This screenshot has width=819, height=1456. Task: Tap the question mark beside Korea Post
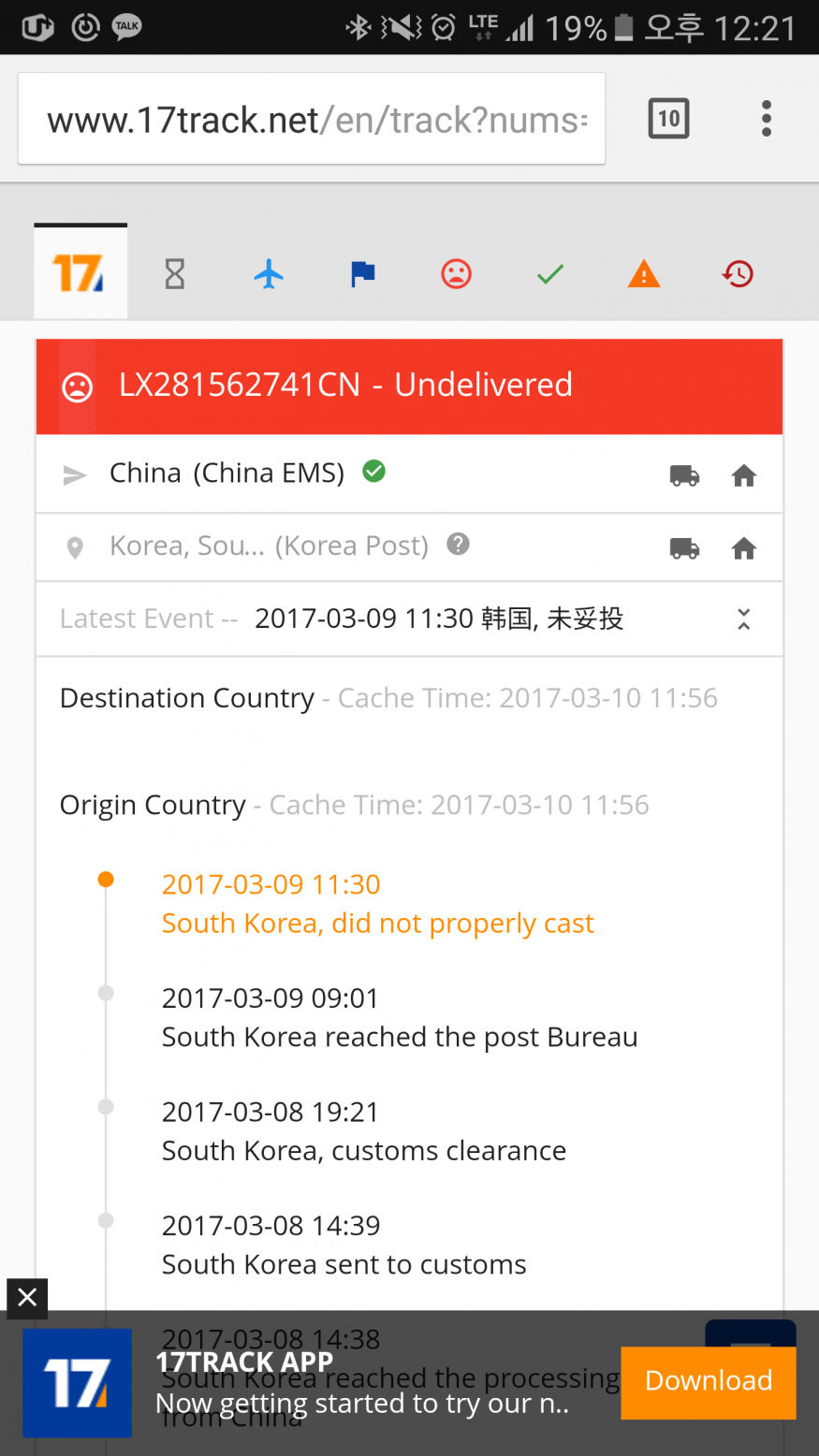tap(458, 544)
